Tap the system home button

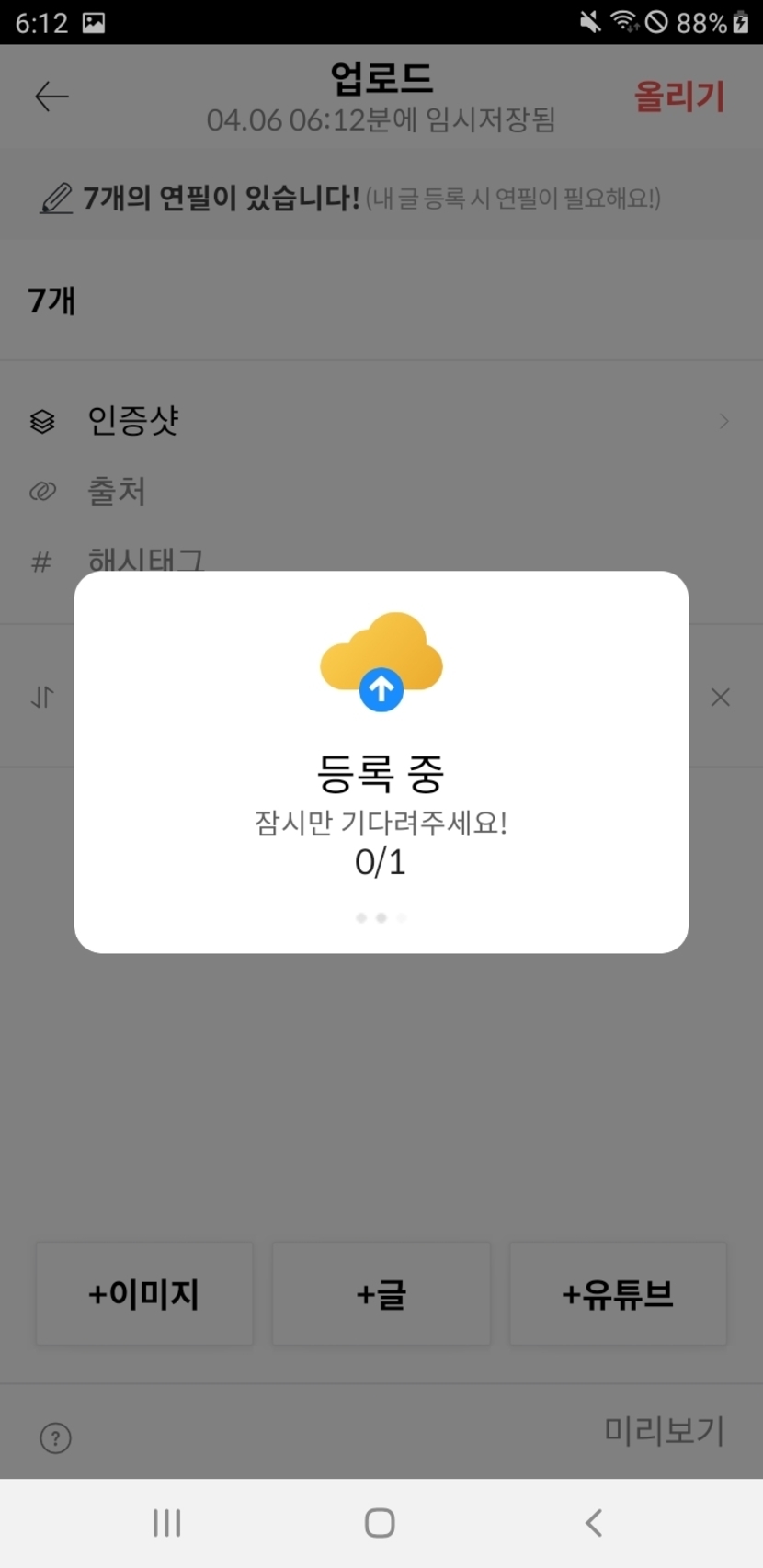coord(380,1523)
